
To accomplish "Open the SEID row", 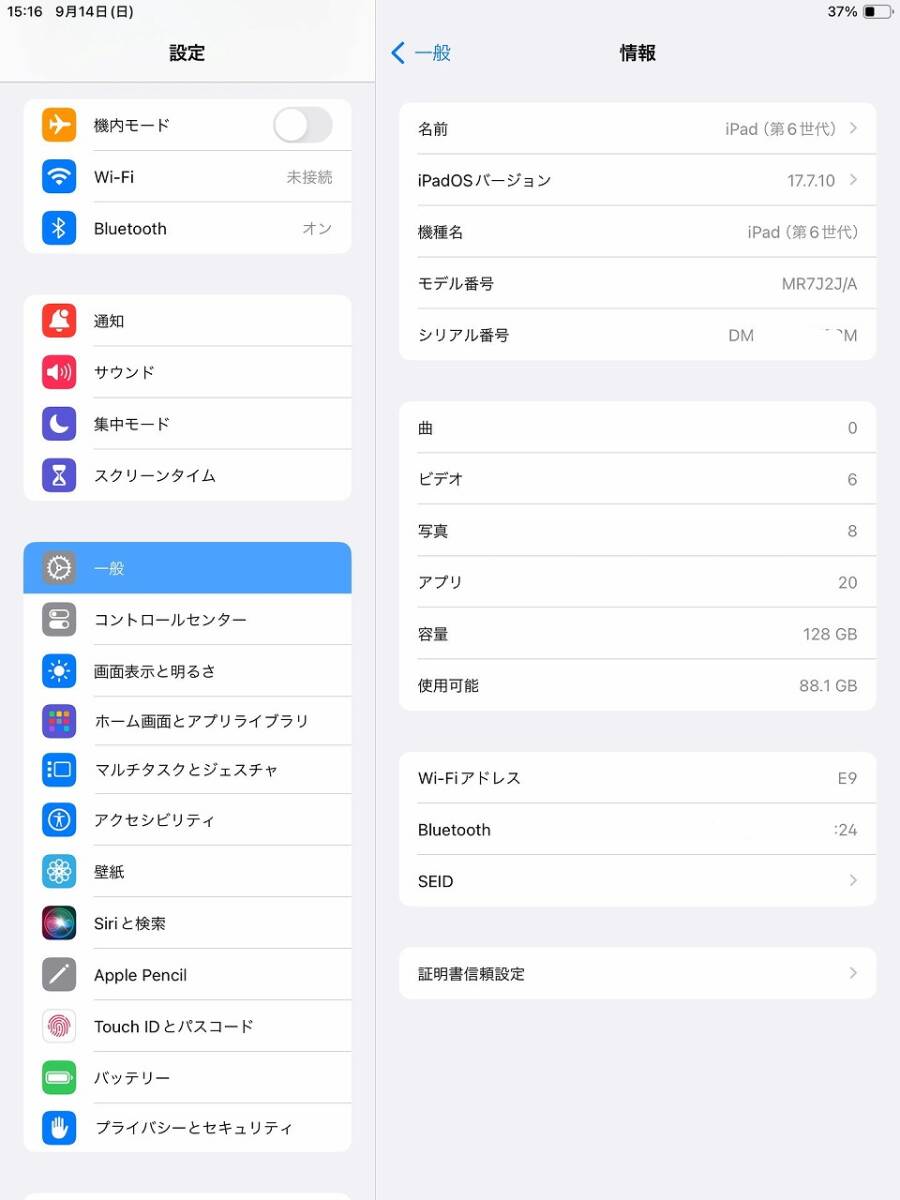I will tap(637, 881).
